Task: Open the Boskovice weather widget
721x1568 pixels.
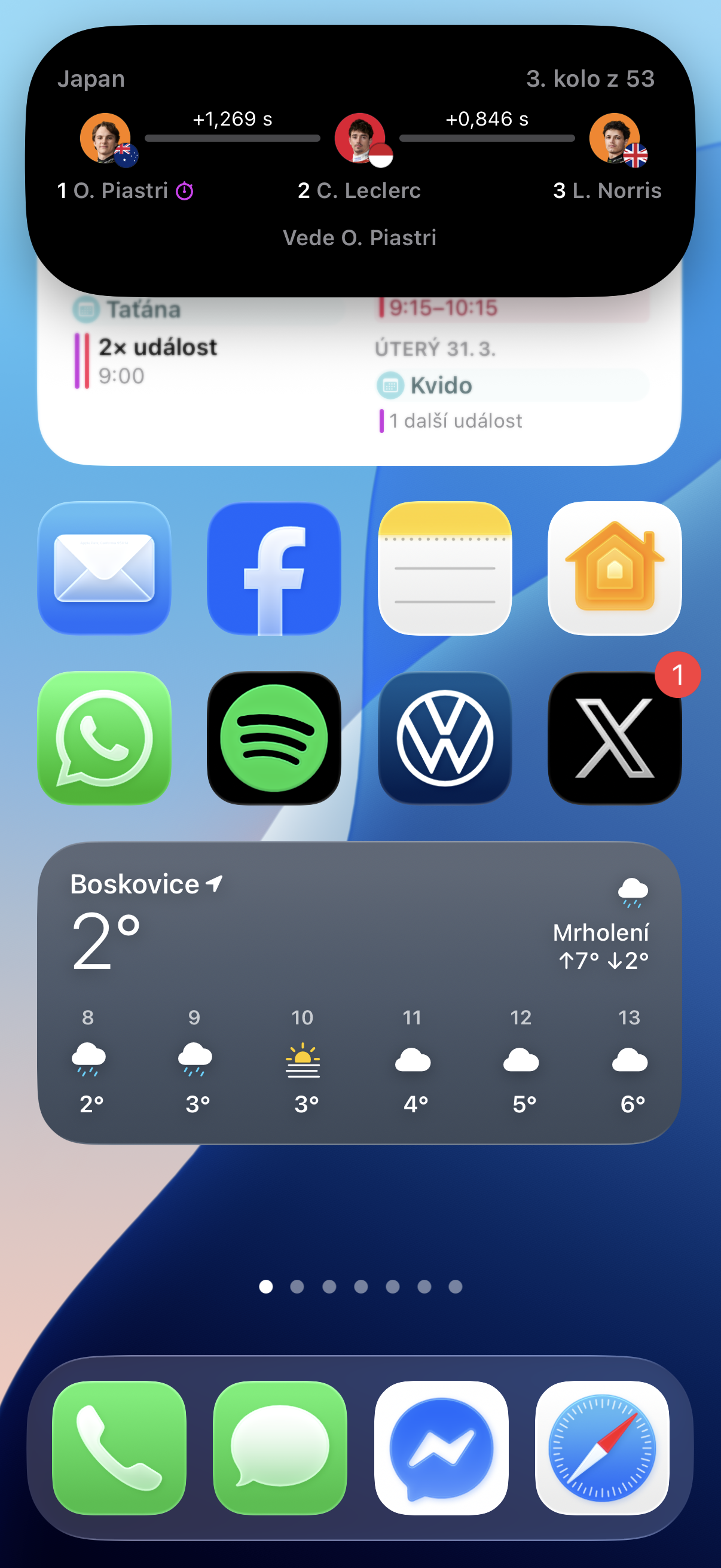Action: point(359,992)
